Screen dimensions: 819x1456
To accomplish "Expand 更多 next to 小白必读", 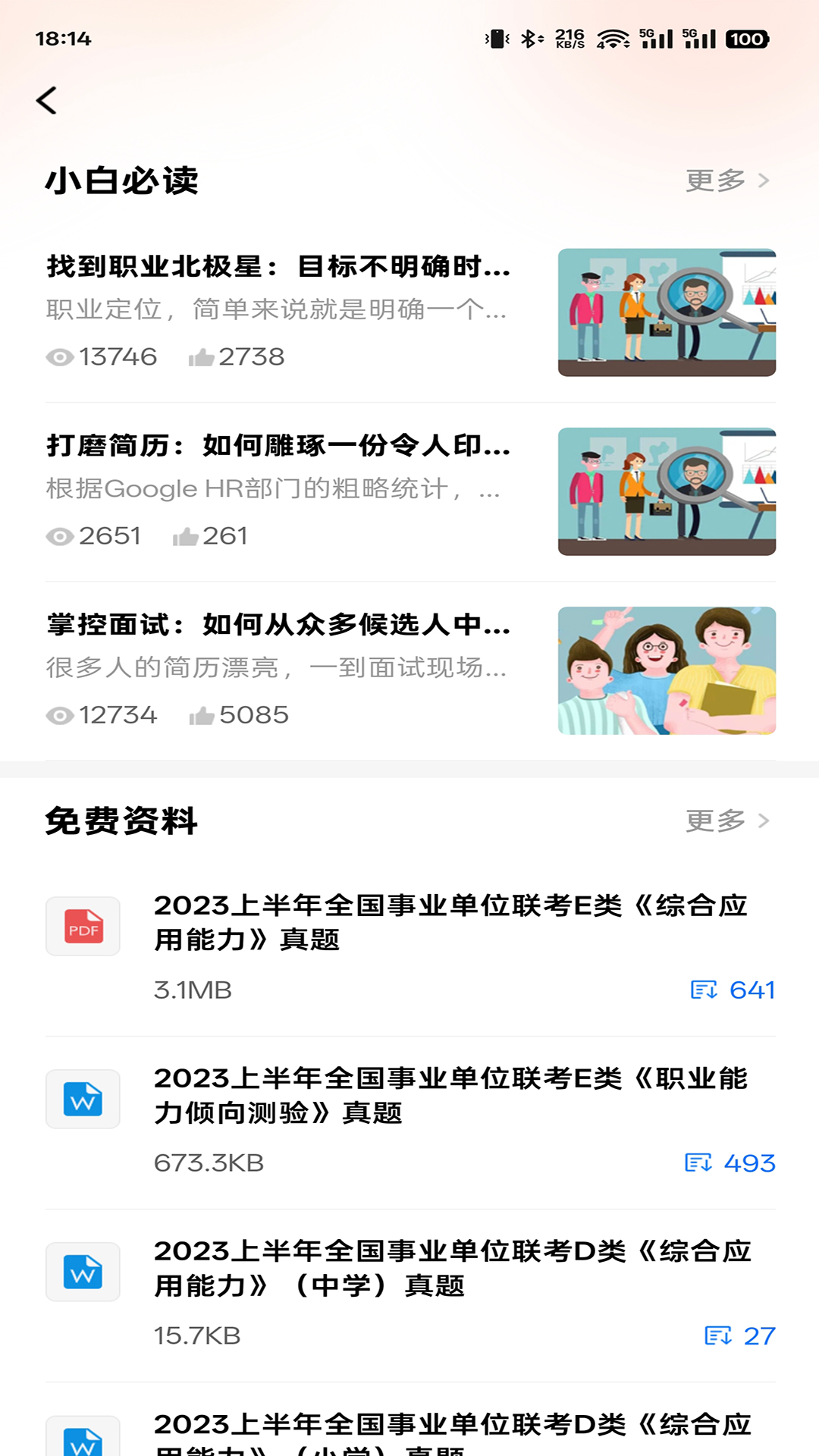I will (x=713, y=180).
